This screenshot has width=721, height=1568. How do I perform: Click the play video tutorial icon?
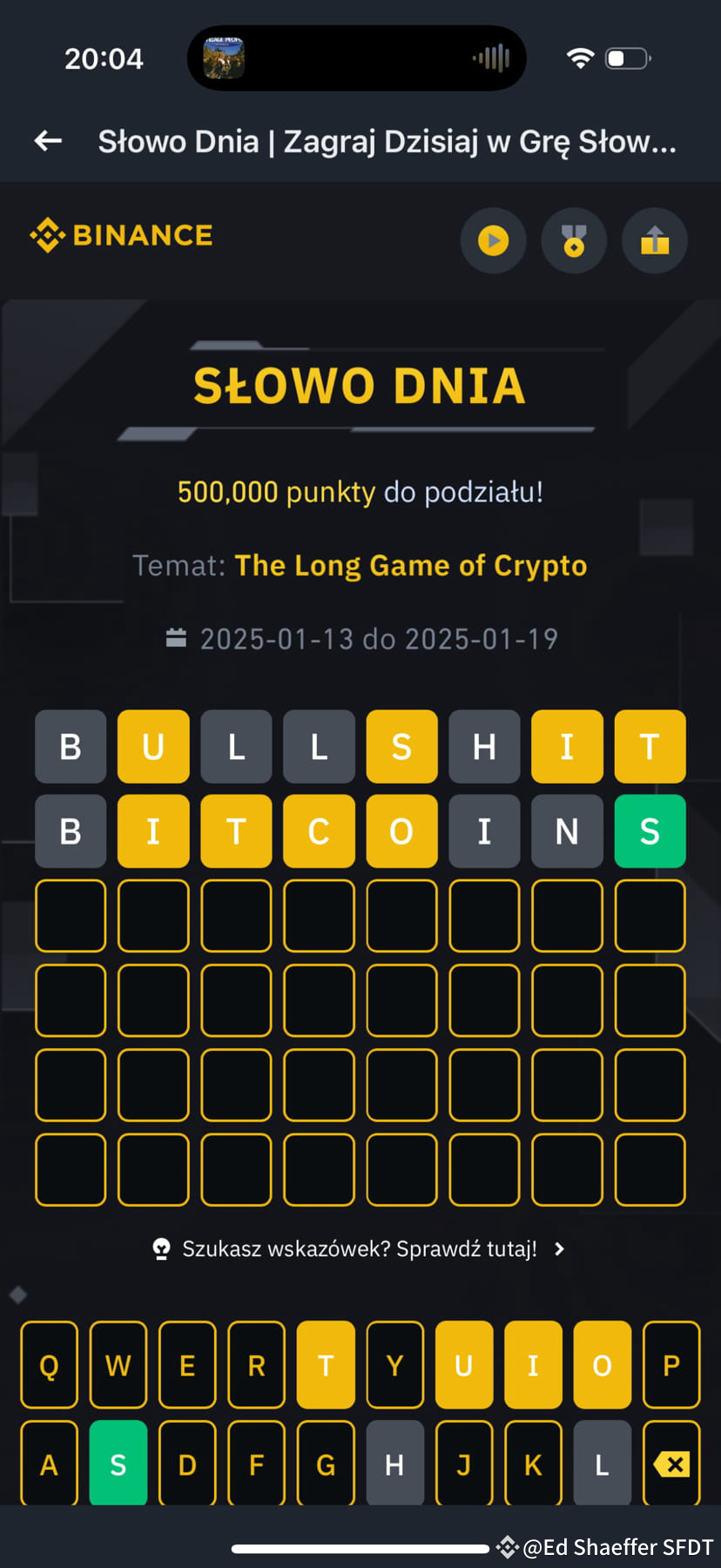click(493, 240)
